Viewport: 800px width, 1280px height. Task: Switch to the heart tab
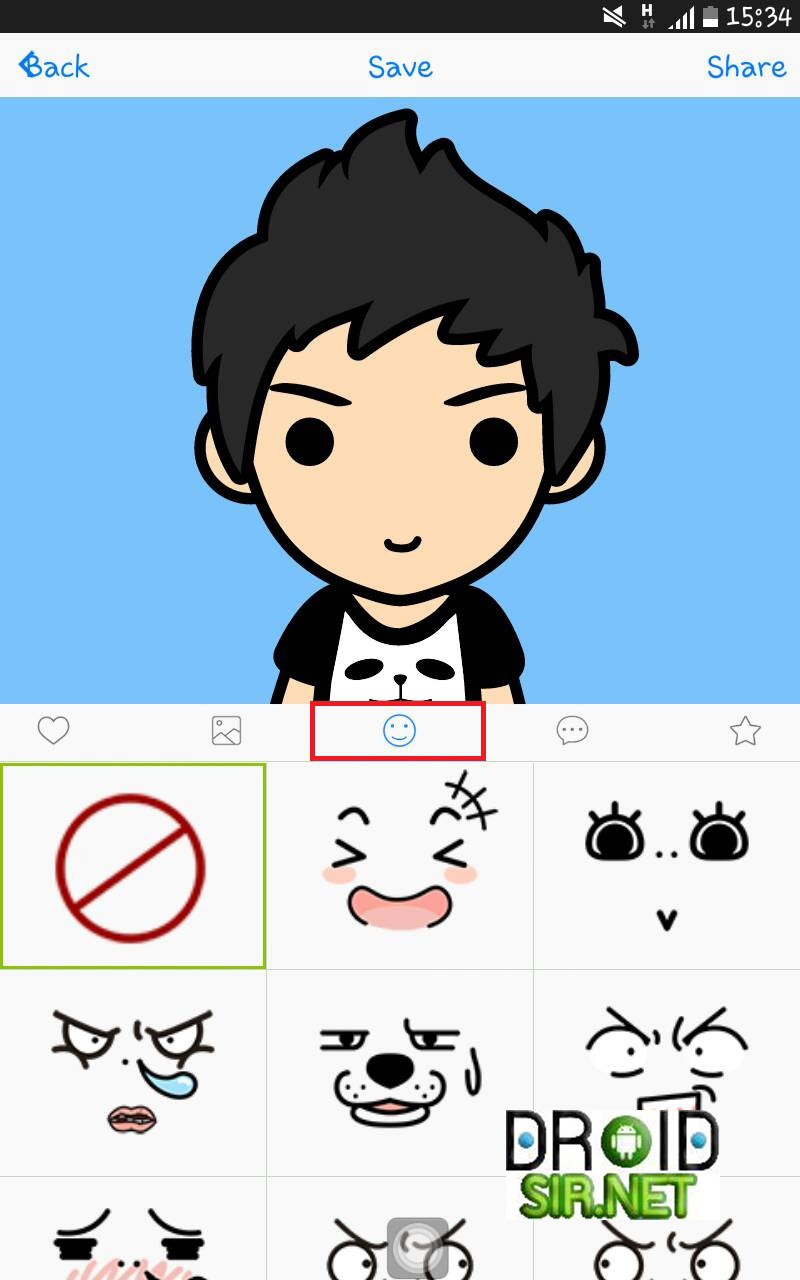click(53, 731)
